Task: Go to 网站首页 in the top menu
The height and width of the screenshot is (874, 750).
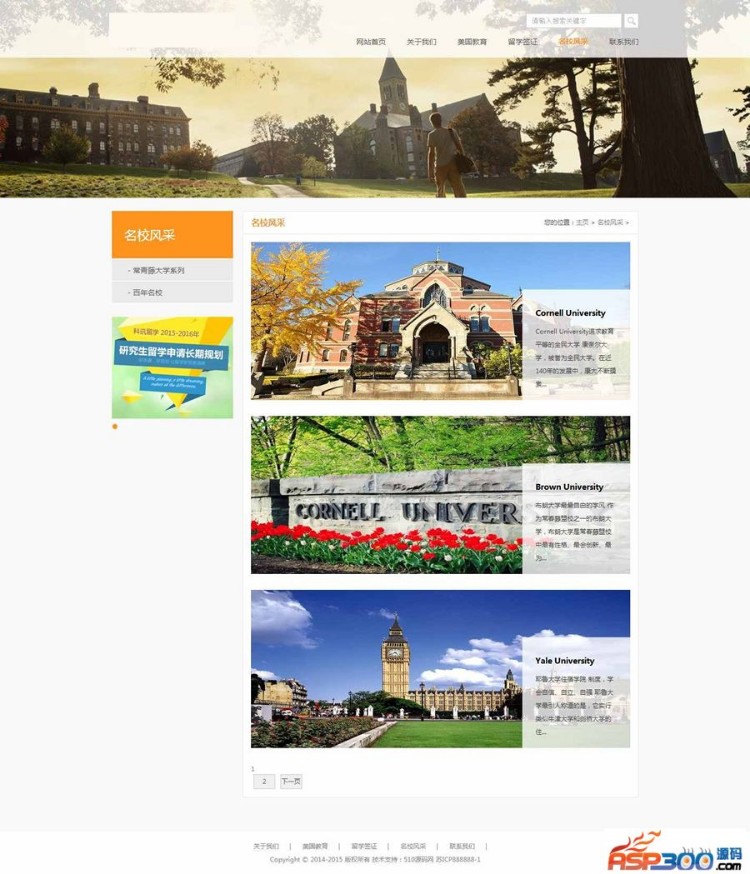Action: point(371,42)
